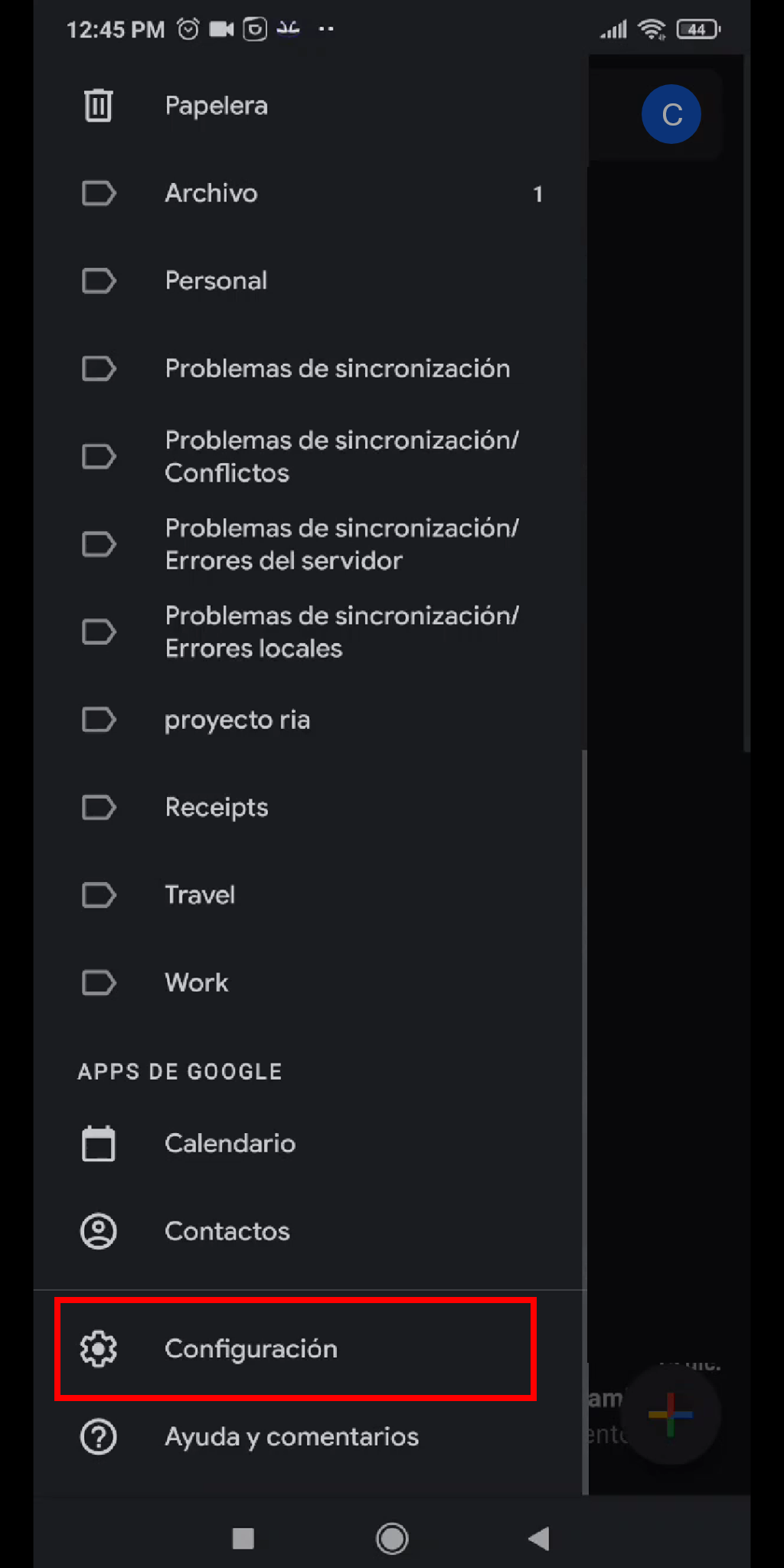Open the Archivo label
Viewport: 784px width, 1568px height.
tap(310, 193)
